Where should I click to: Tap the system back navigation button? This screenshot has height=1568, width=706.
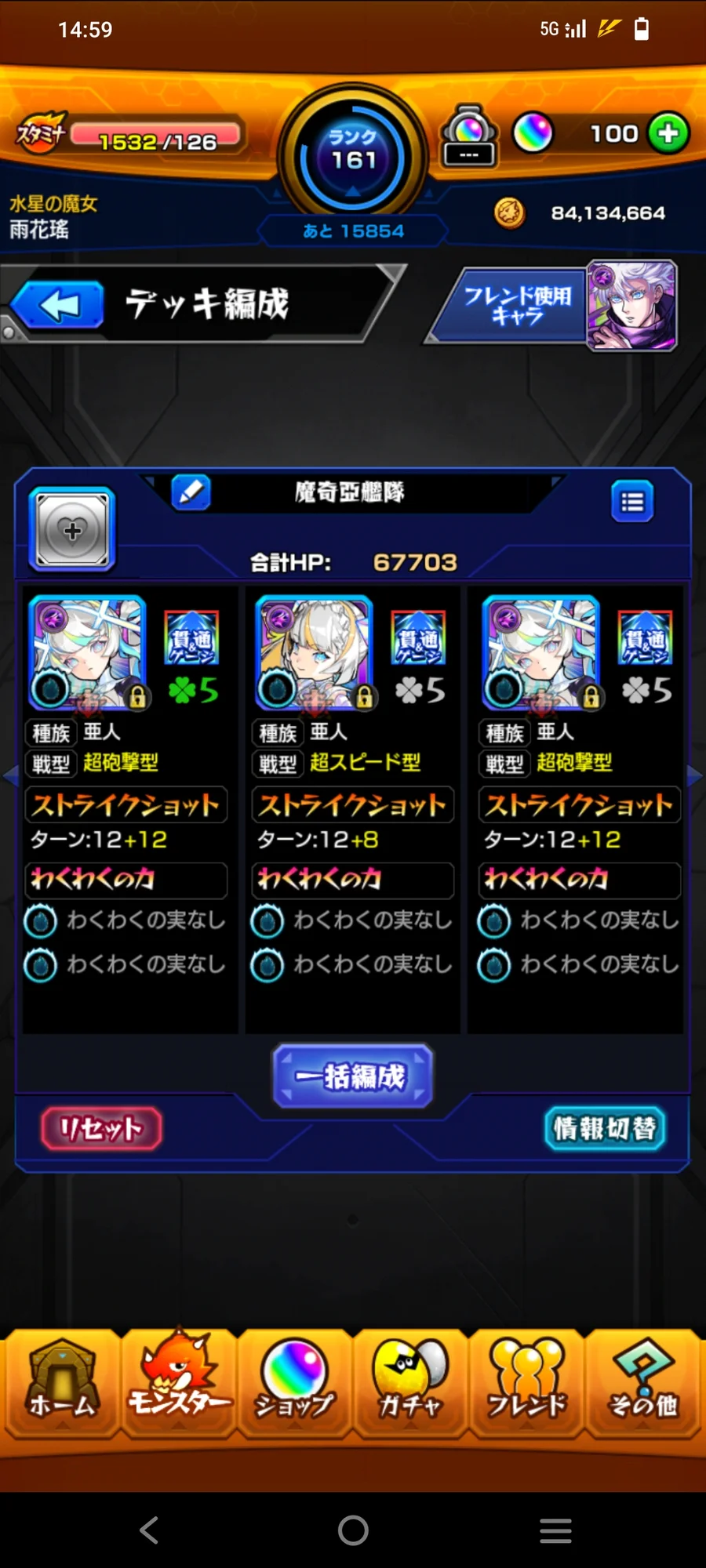[x=149, y=1530]
